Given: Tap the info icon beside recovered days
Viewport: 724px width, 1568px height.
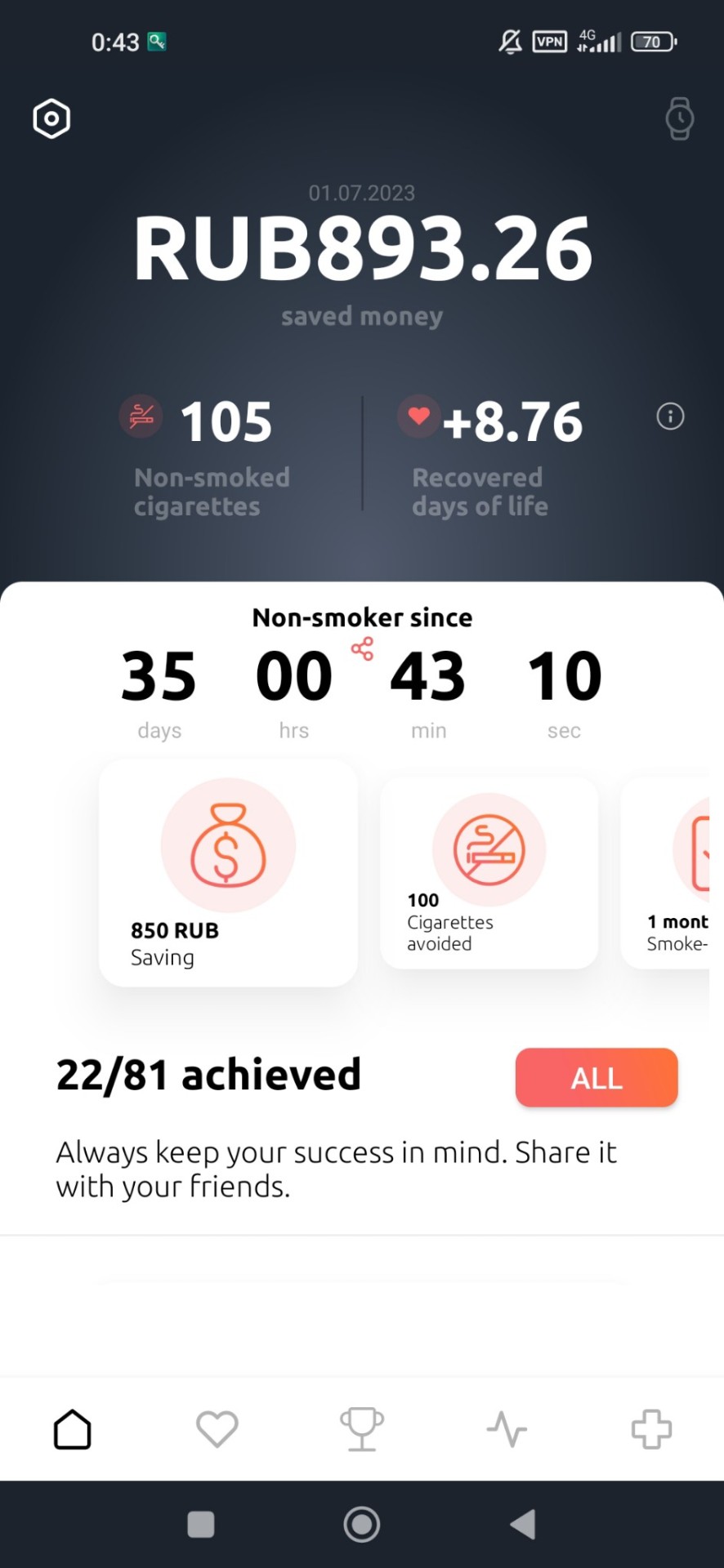Looking at the screenshot, I should click(x=670, y=416).
